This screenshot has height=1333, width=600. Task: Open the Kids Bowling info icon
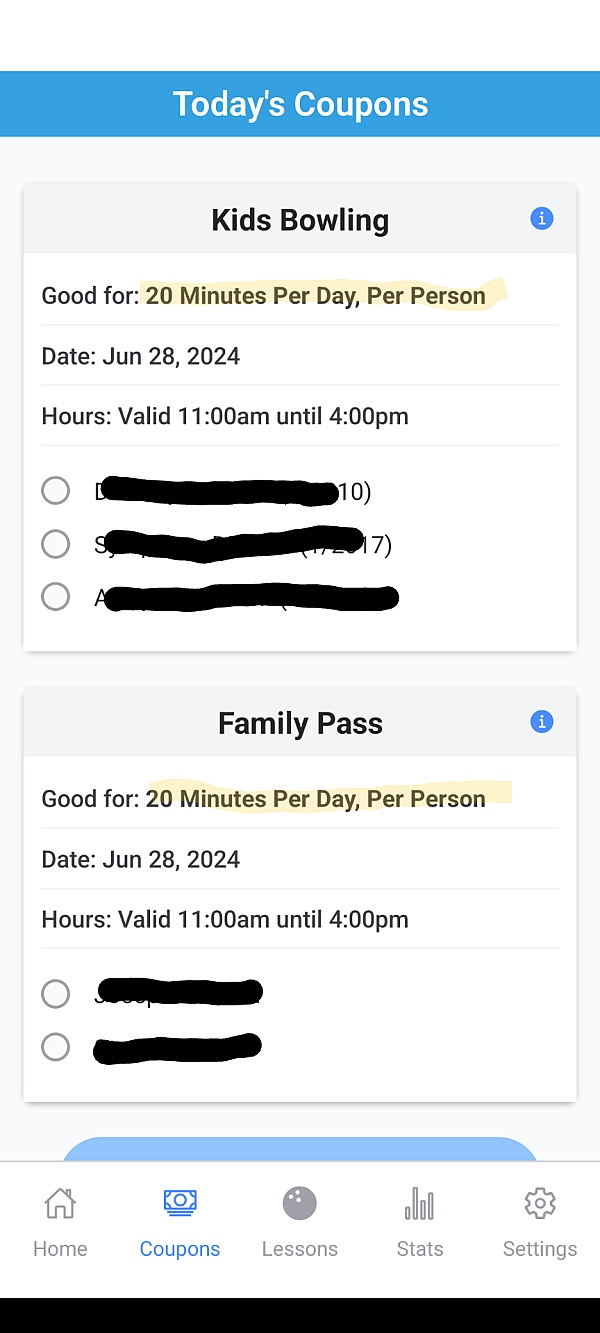[541, 218]
